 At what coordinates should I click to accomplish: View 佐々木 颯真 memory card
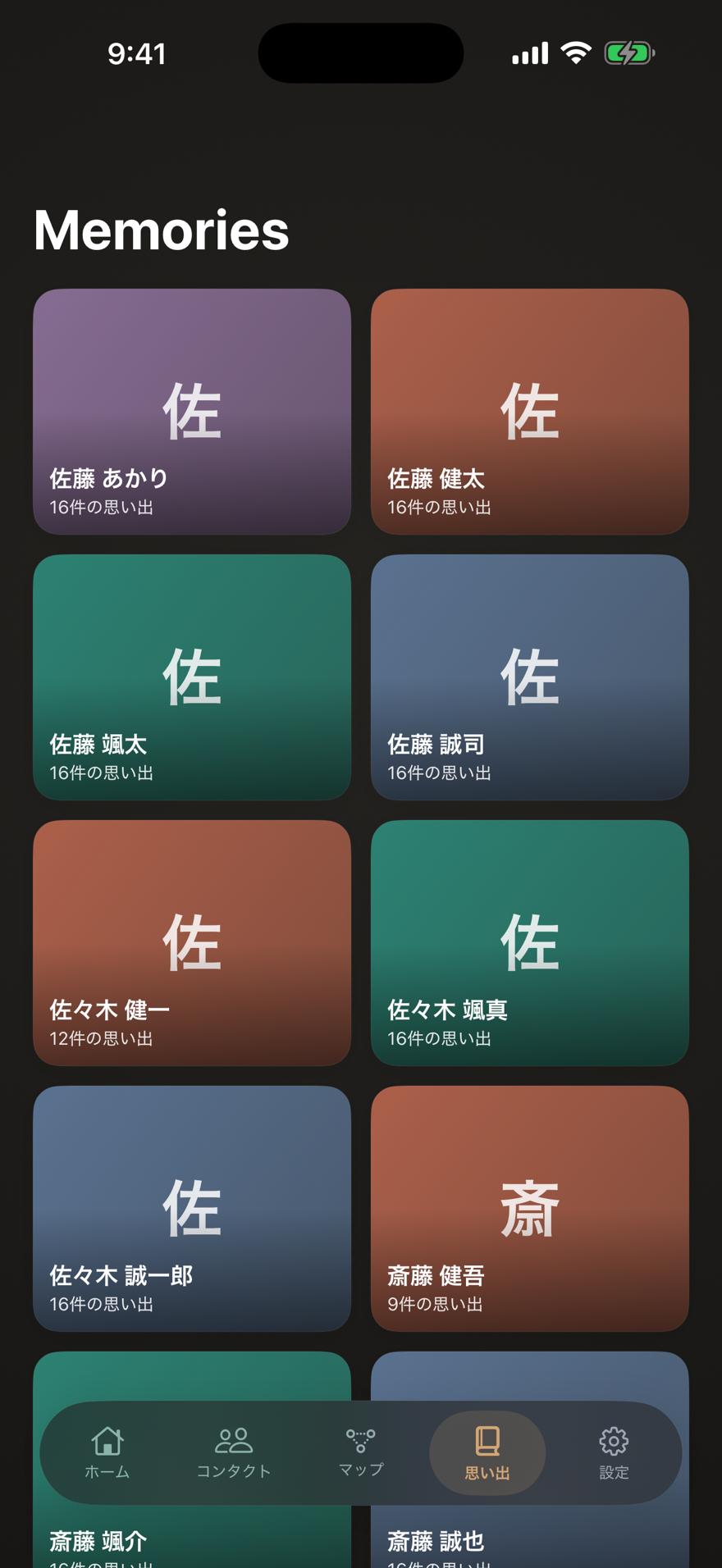tap(529, 943)
